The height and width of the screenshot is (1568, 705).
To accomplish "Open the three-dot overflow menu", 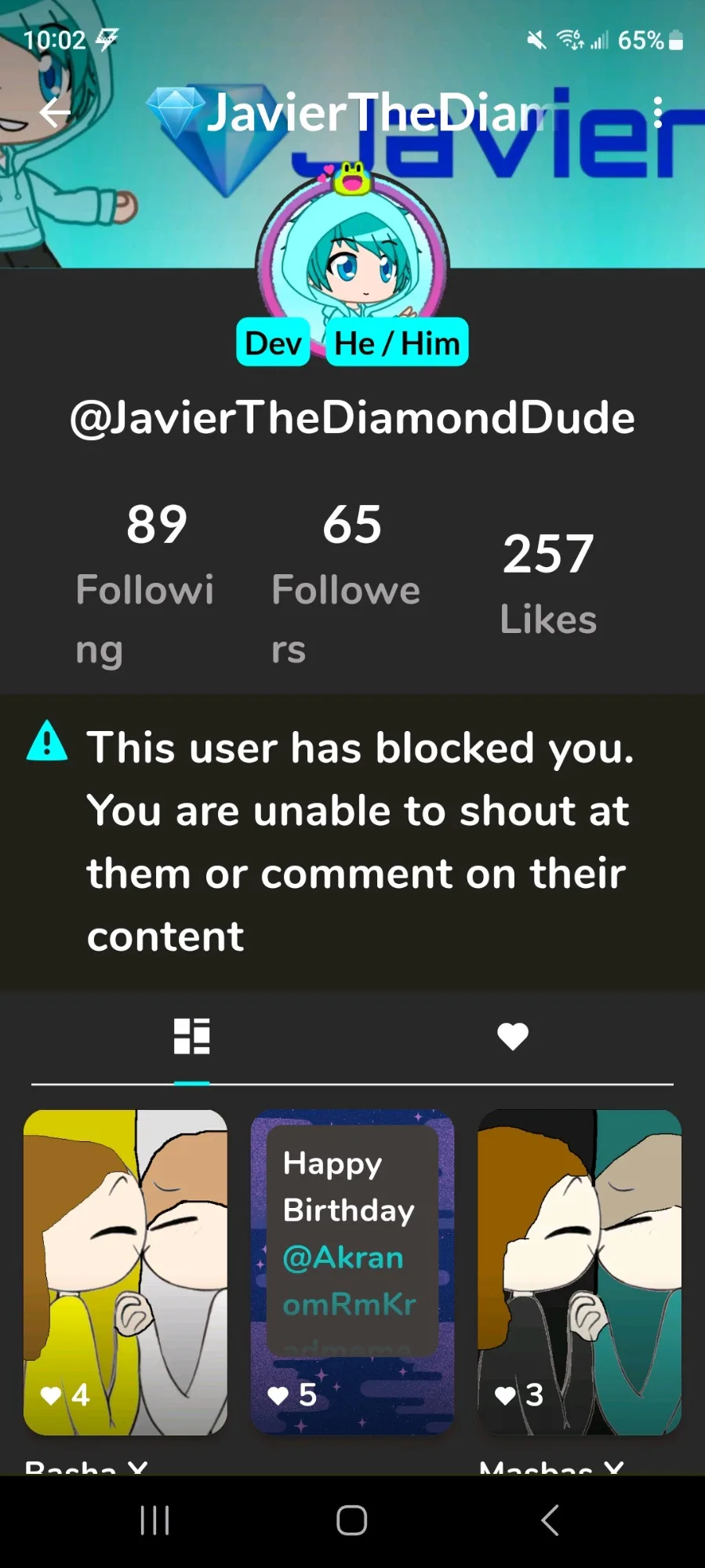I will (657, 113).
